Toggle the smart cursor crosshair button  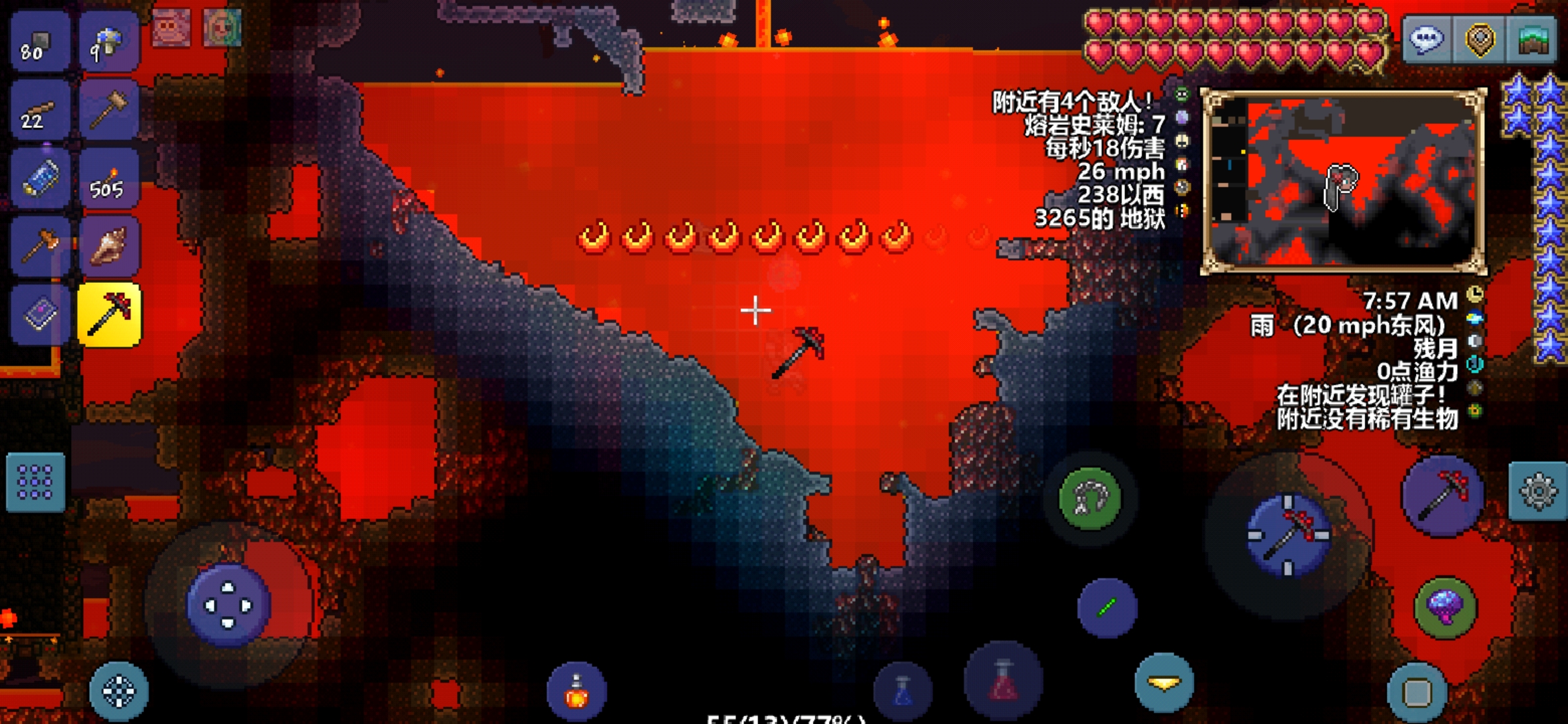coord(119,691)
